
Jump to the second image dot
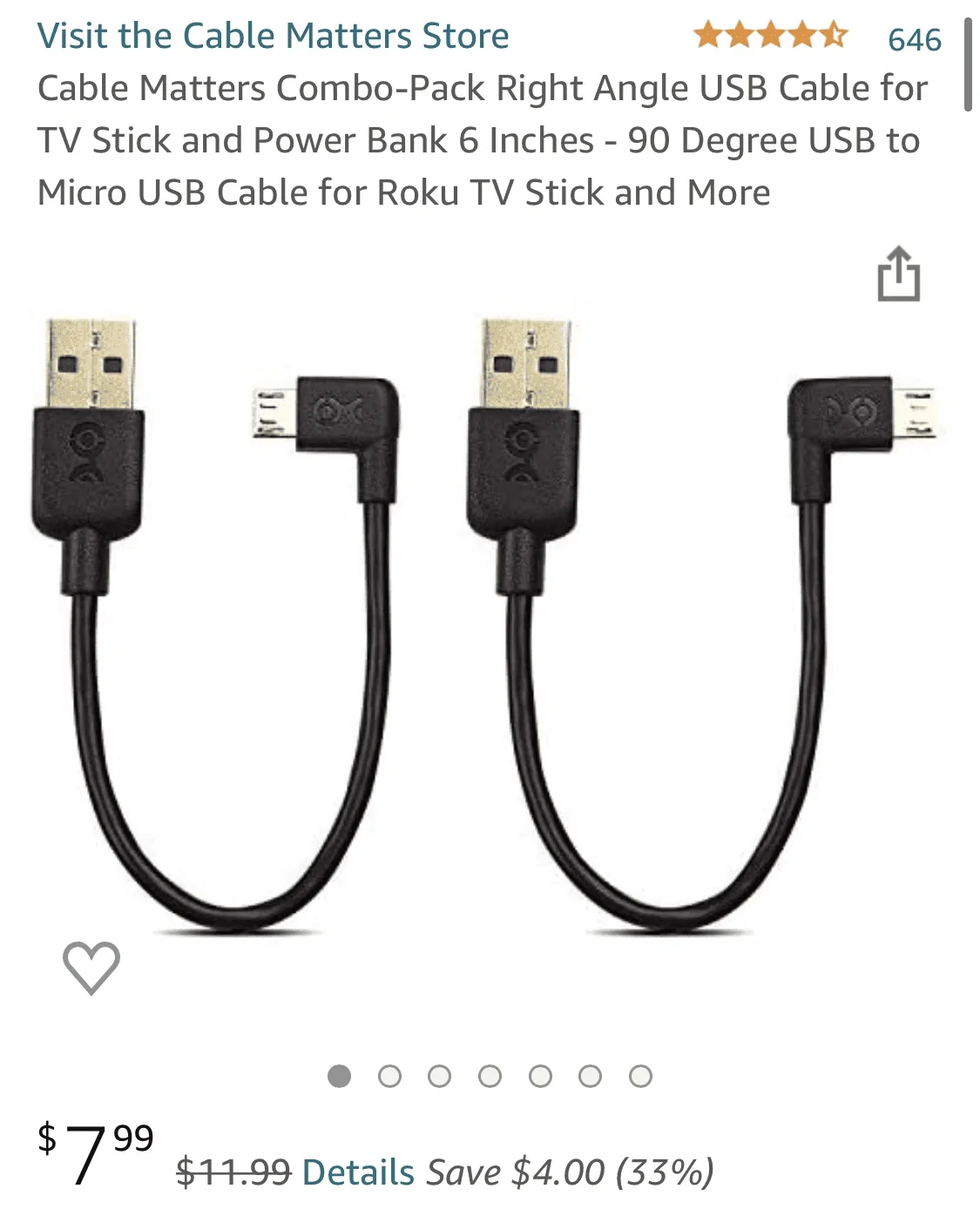pyautogui.click(x=389, y=1077)
